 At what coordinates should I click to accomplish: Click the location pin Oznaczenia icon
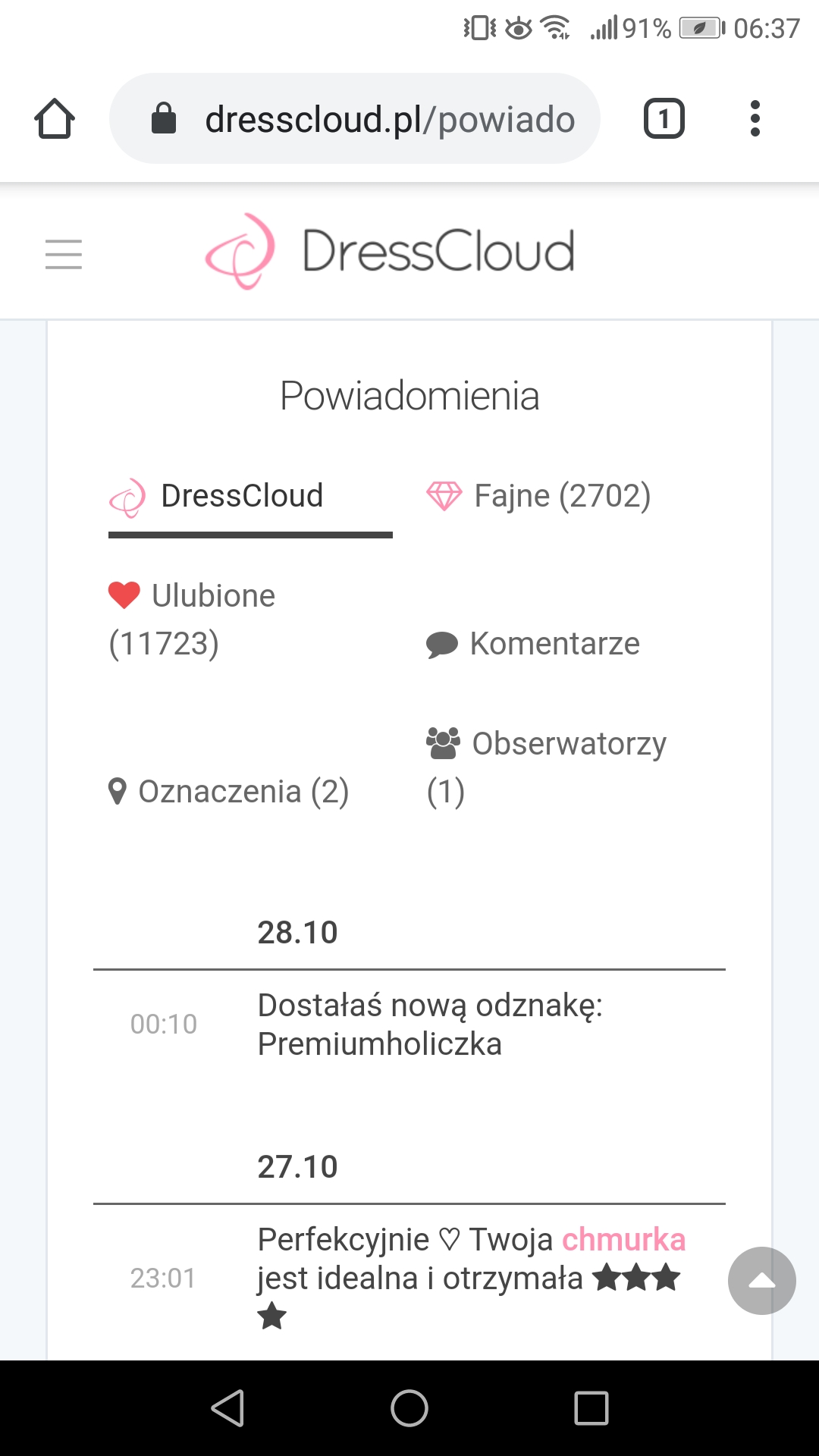click(118, 791)
